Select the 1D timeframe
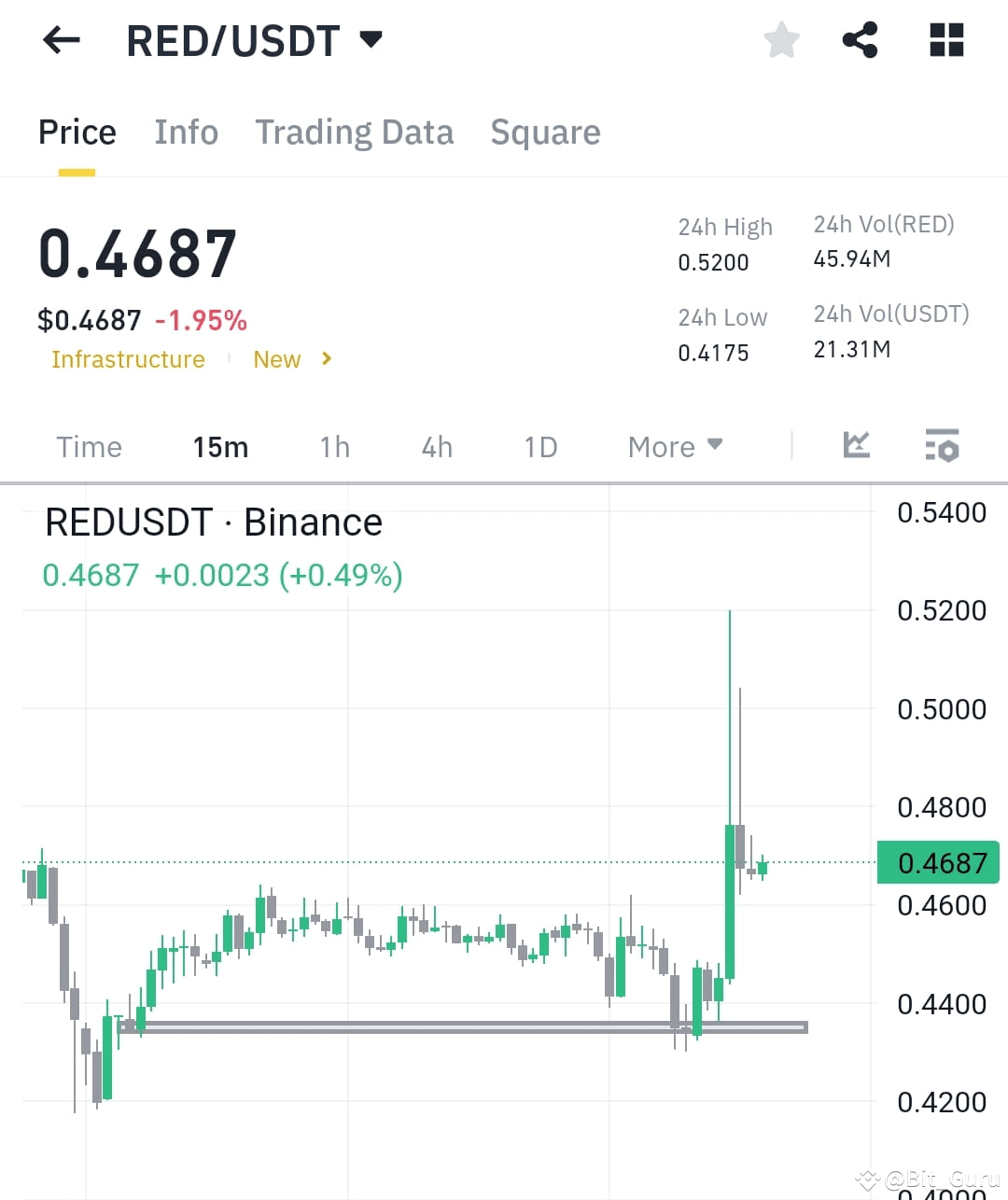Image resolution: width=1008 pixels, height=1200 pixels. click(x=539, y=446)
